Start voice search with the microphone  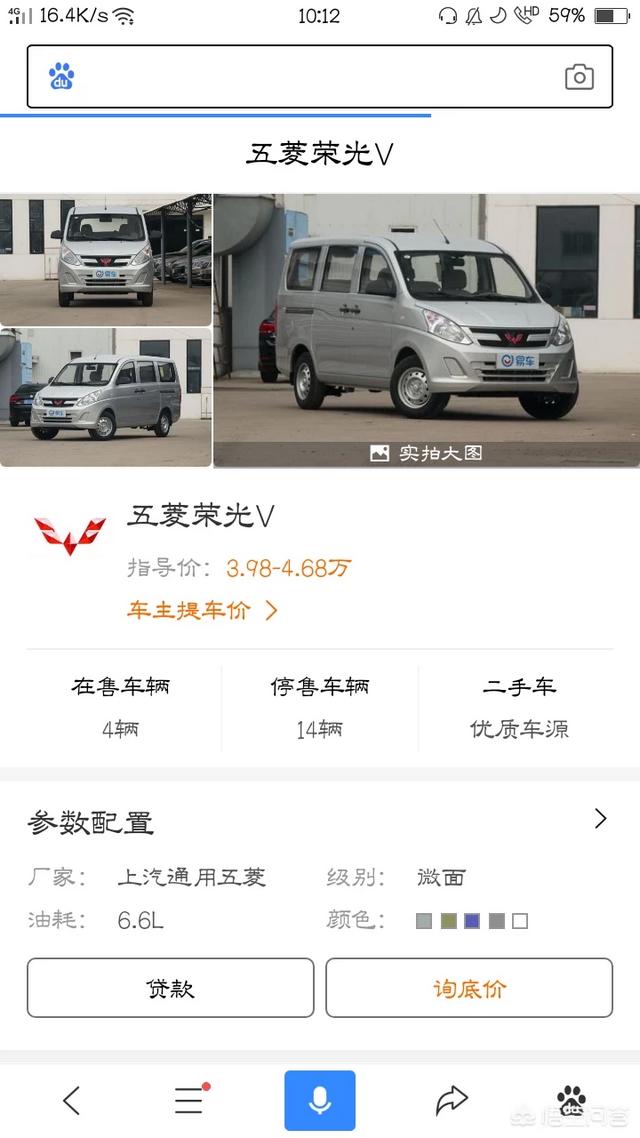coord(319,1100)
